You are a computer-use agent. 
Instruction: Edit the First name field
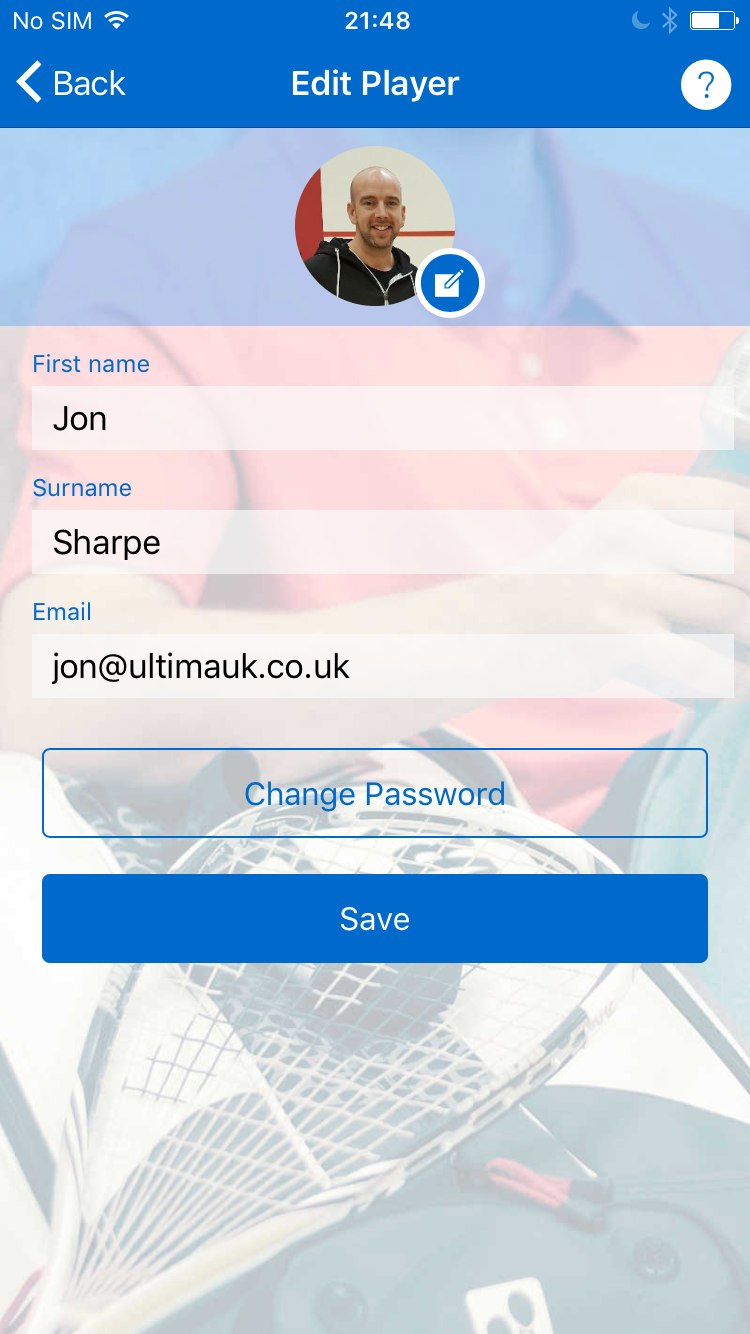tap(382, 418)
